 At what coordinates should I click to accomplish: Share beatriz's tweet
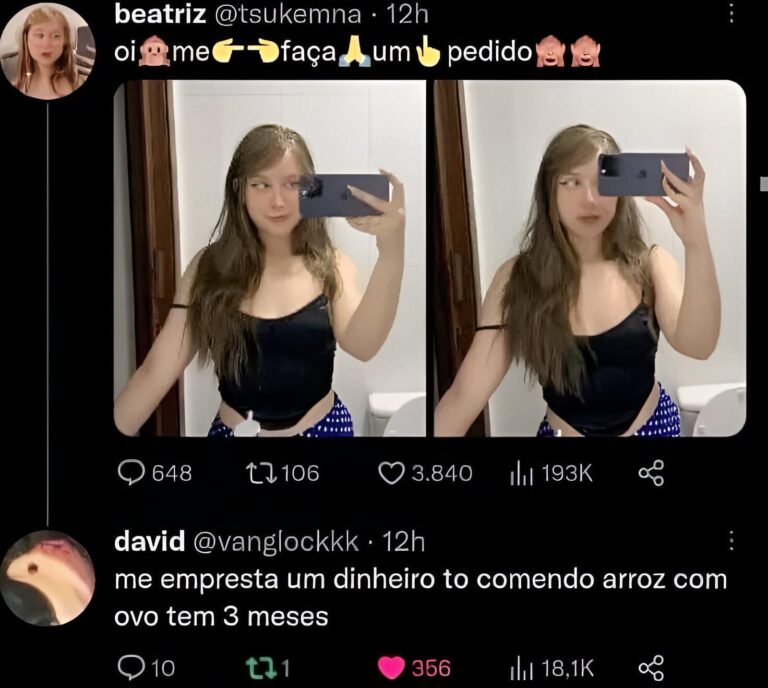point(651,473)
